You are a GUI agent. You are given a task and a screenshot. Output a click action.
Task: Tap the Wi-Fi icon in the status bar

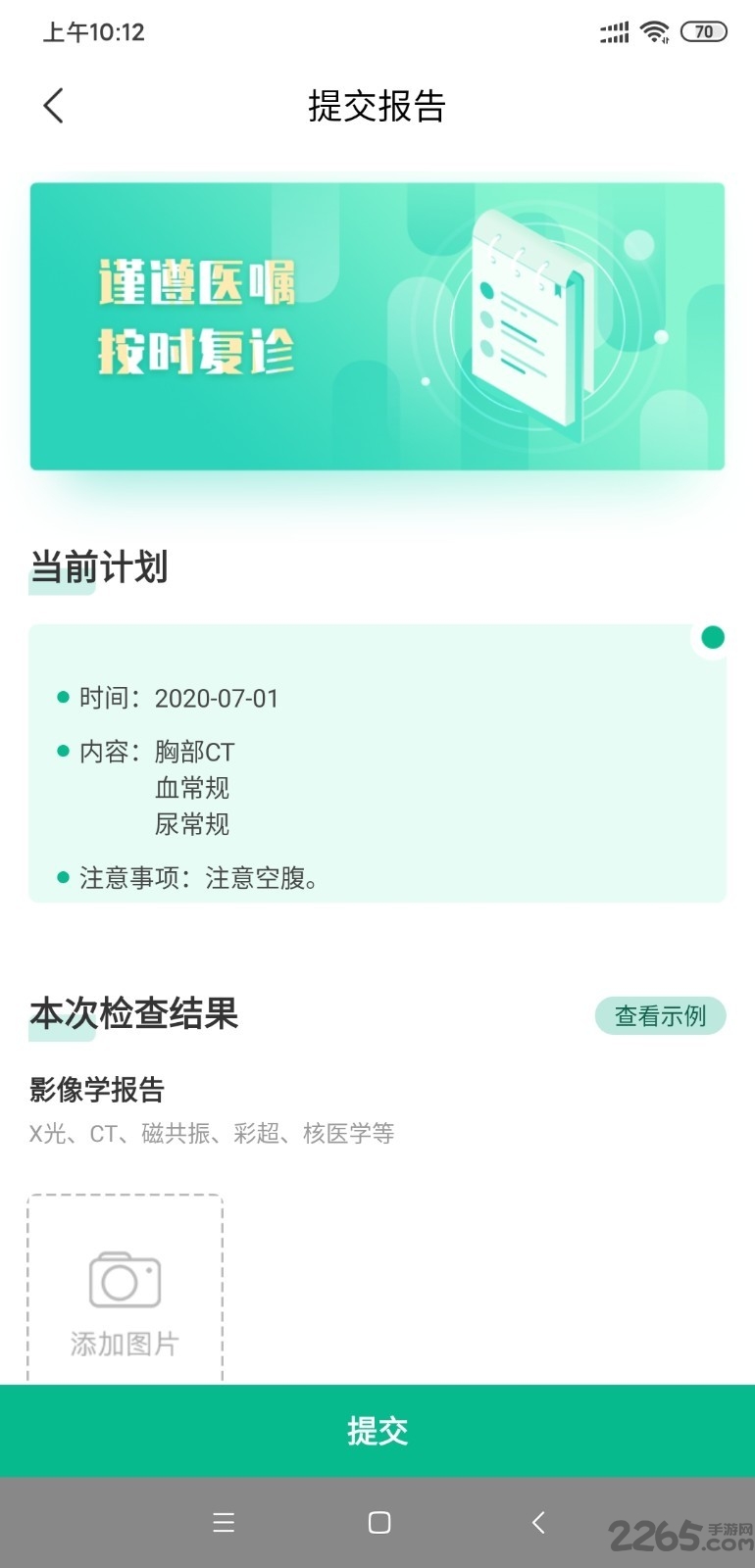click(x=654, y=30)
